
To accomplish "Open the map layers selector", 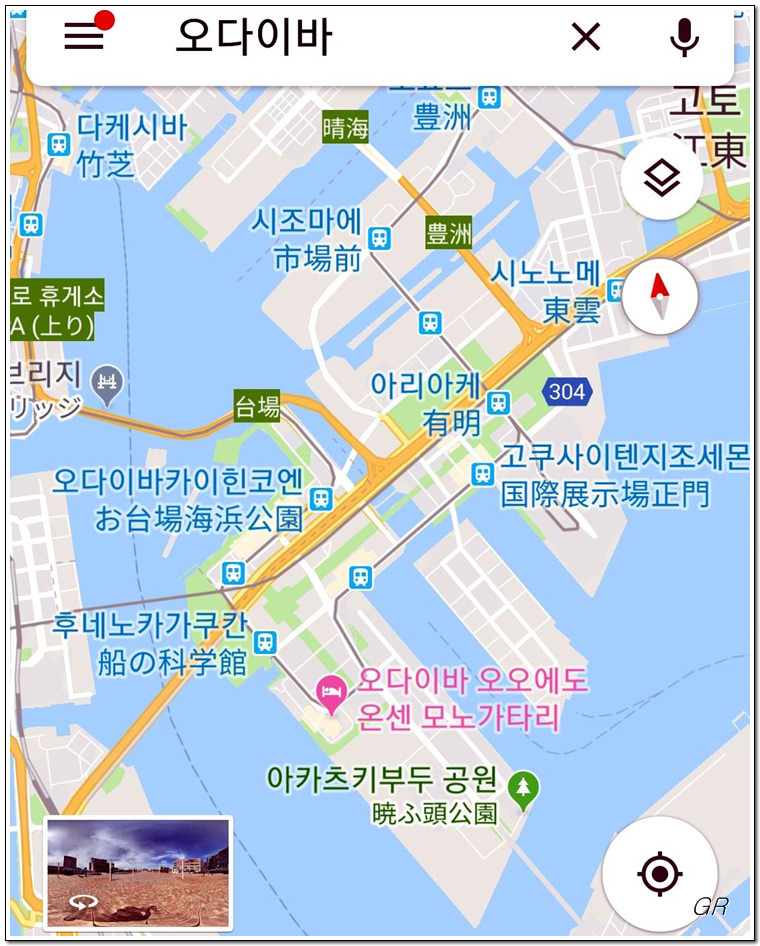I will click(661, 180).
